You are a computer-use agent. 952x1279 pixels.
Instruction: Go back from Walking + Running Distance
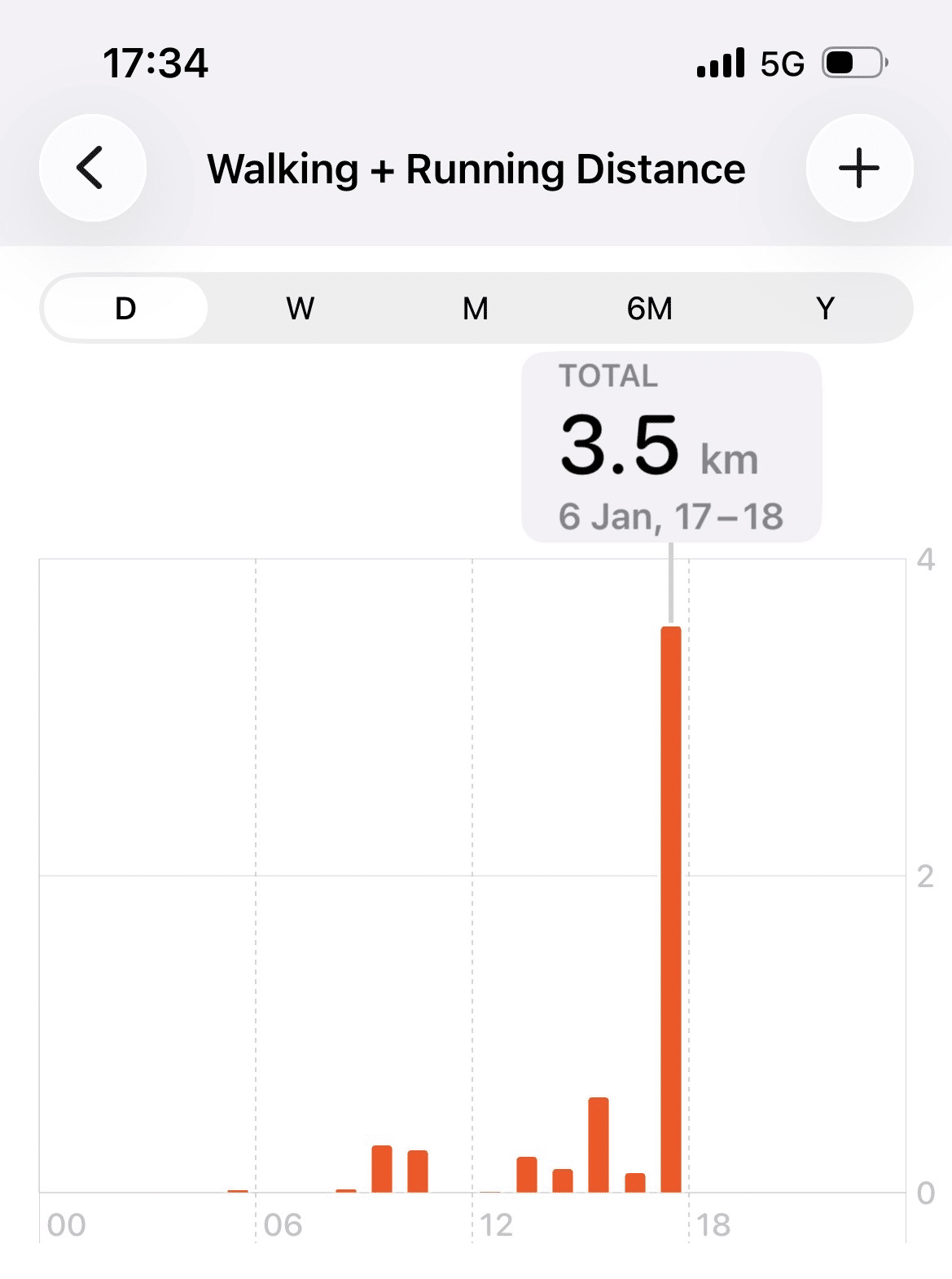(x=92, y=168)
